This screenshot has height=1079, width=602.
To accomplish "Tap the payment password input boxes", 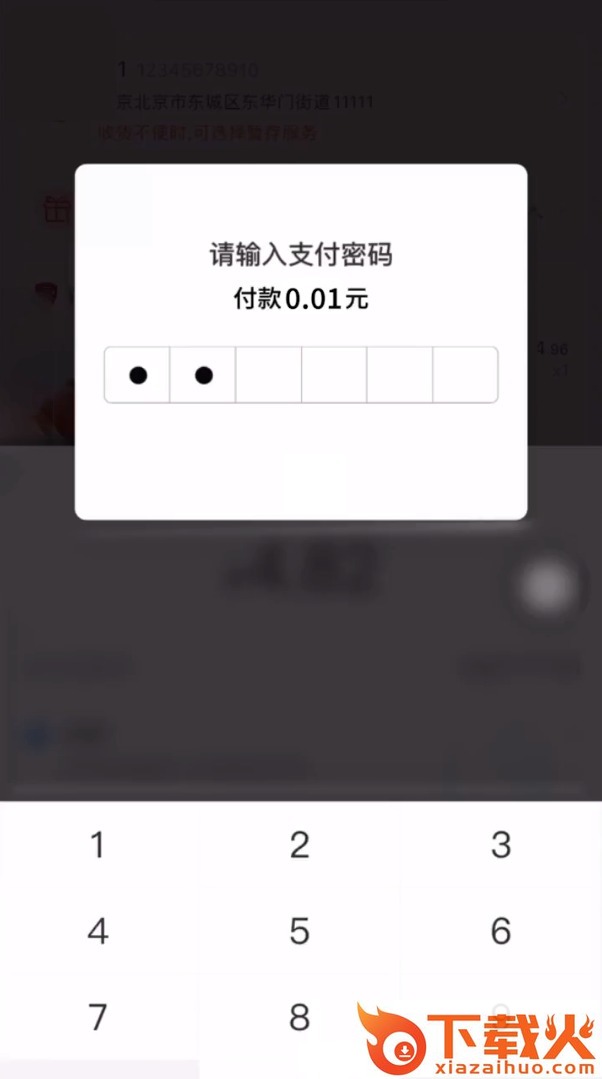I will click(x=300, y=375).
